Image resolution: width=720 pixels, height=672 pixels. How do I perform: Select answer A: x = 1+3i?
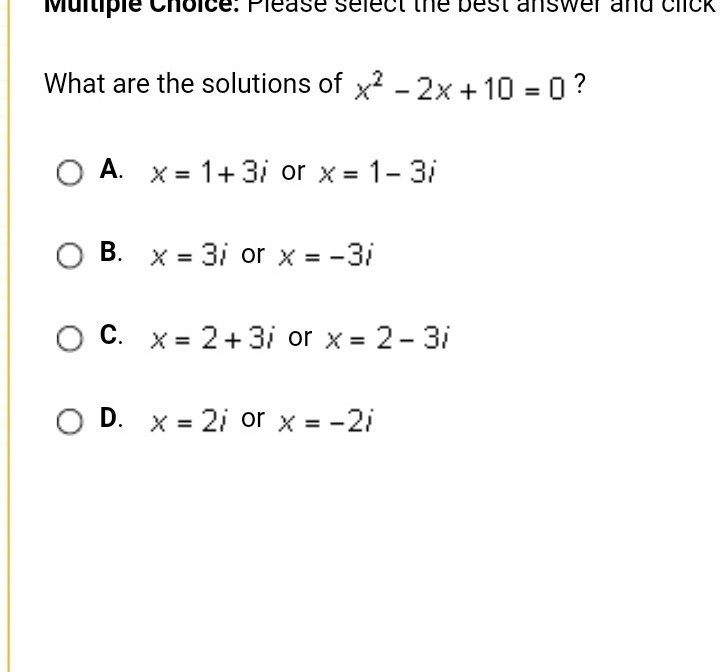click(x=70, y=173)
